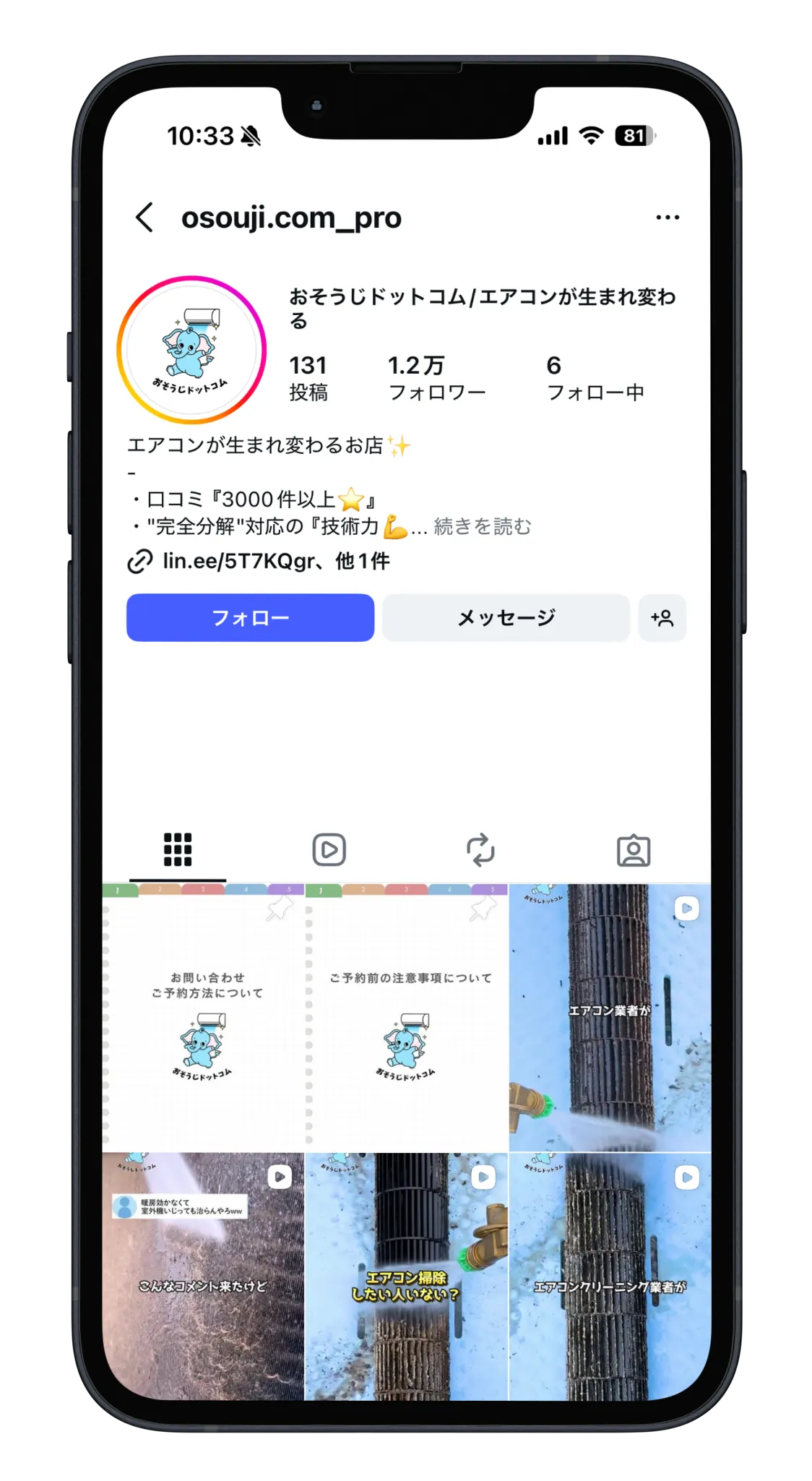This screenshot has height=1481, width=812.
Task: Switch to the posts grid tab
Action: coord(178,849)
